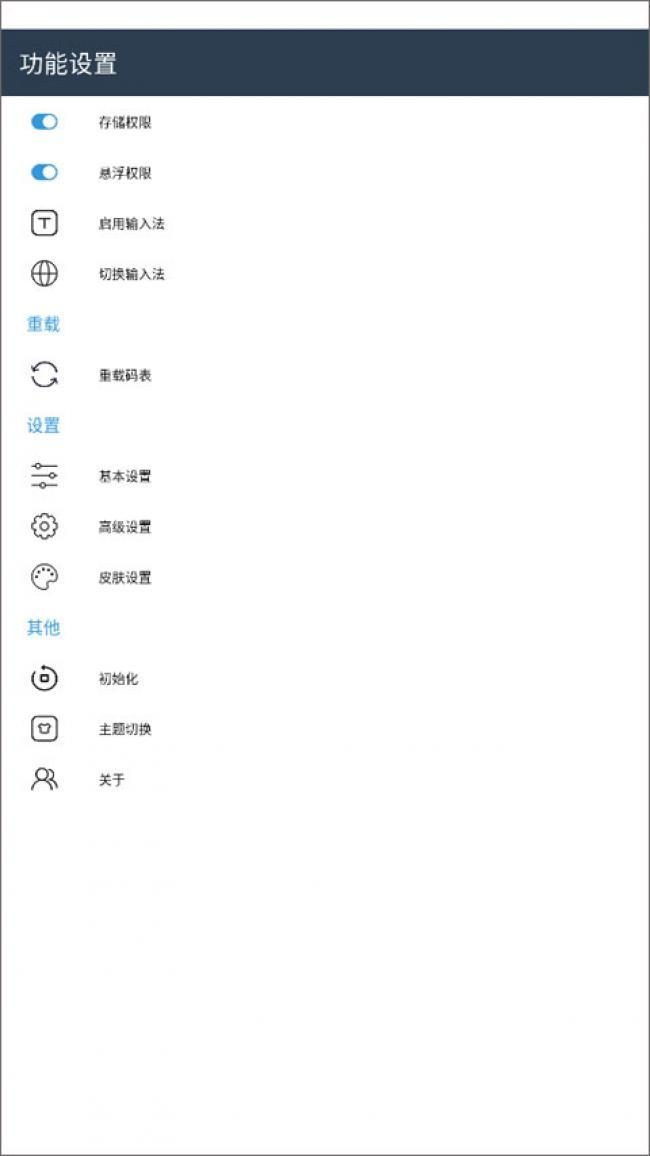This screenshot has width=650, height=1156.
Task: Open 皮肤设置
Action: (x=325, y=577)
